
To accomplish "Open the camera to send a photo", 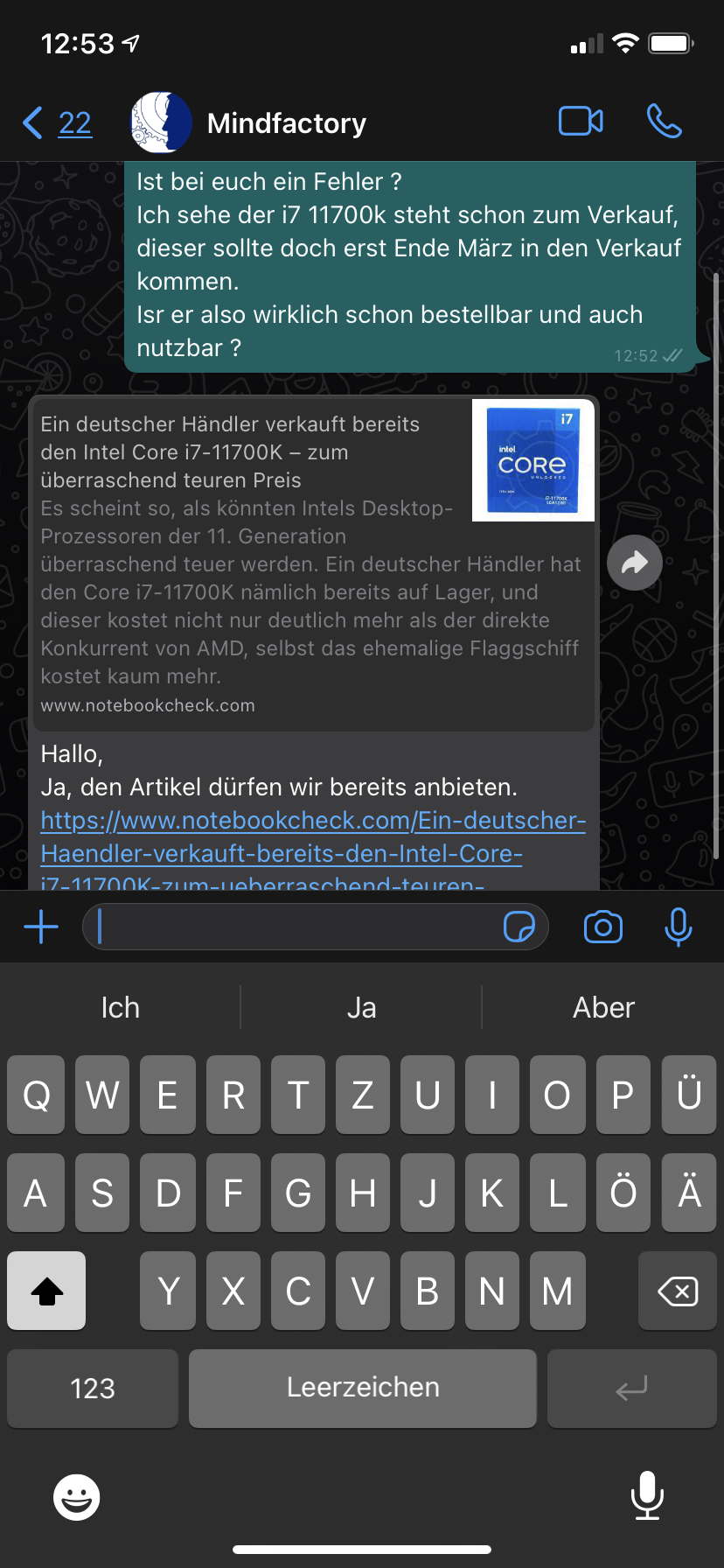I will pyautogui.click(x=603, y=927).
